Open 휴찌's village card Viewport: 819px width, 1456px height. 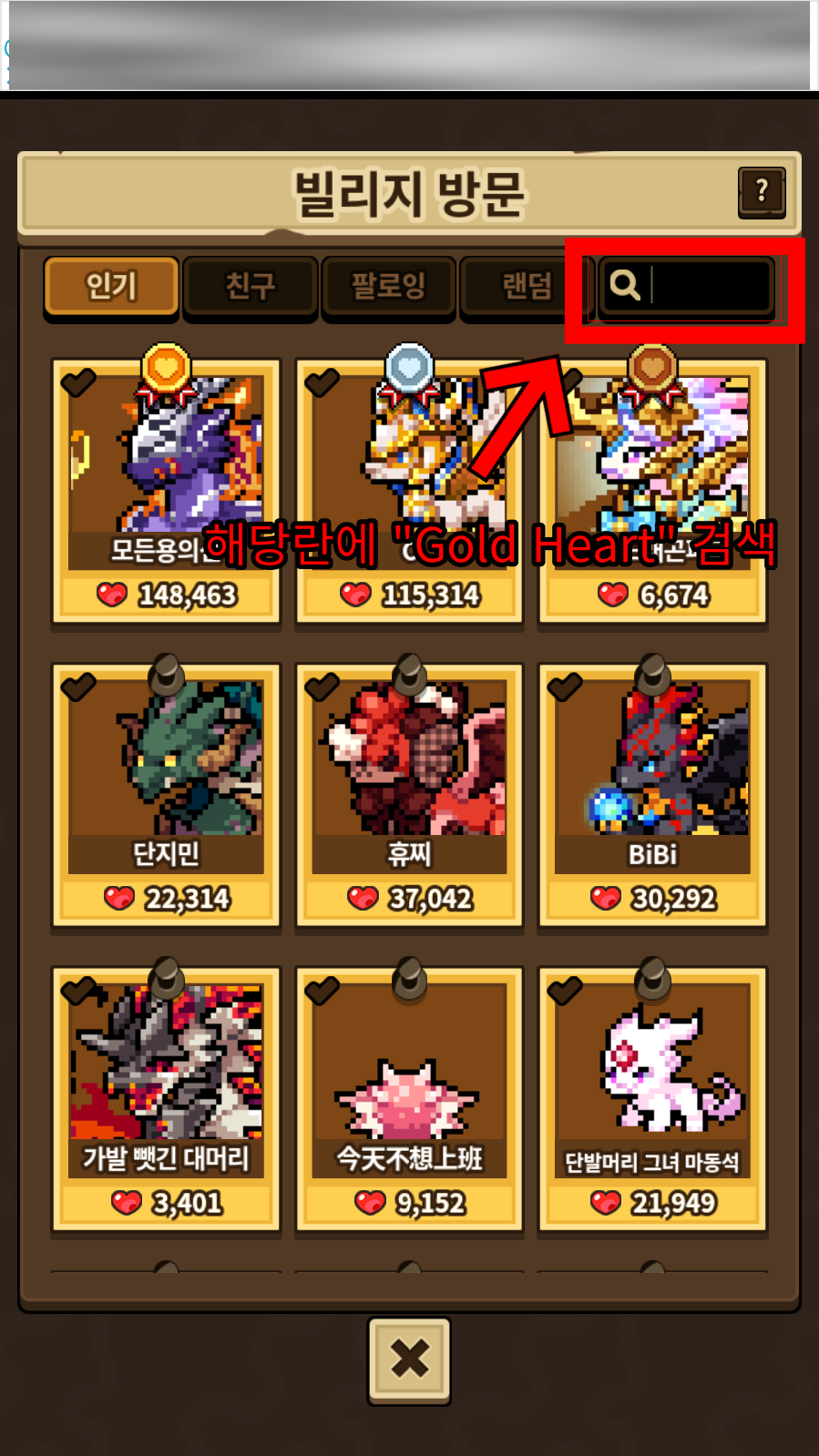pos(409,794)
